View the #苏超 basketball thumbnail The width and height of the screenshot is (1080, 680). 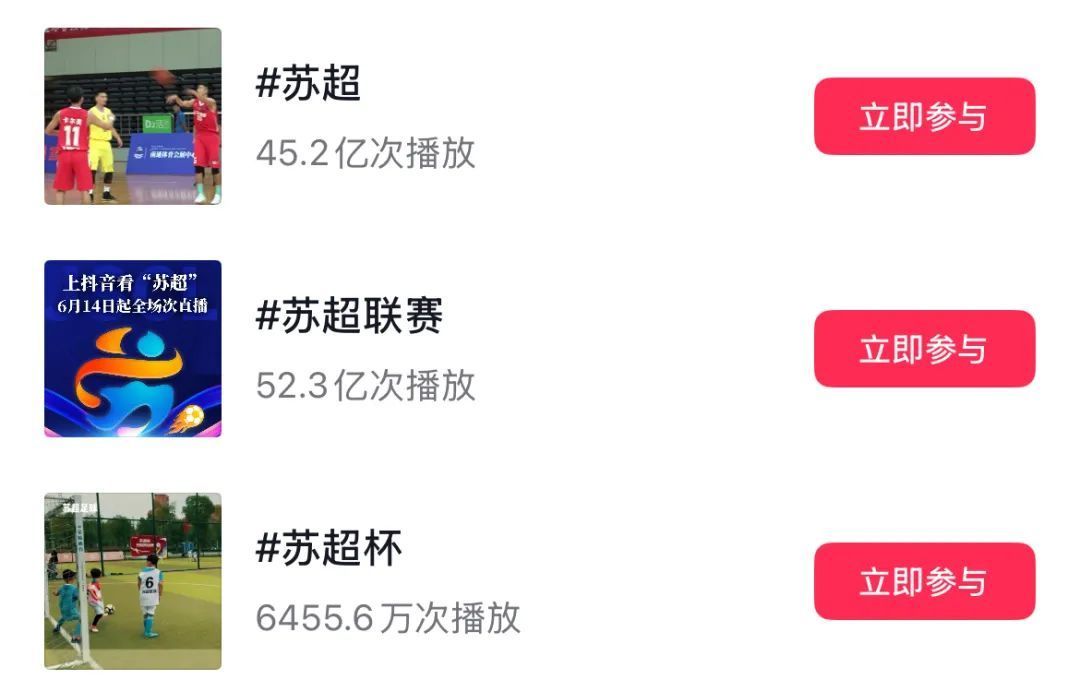[133, 116]
